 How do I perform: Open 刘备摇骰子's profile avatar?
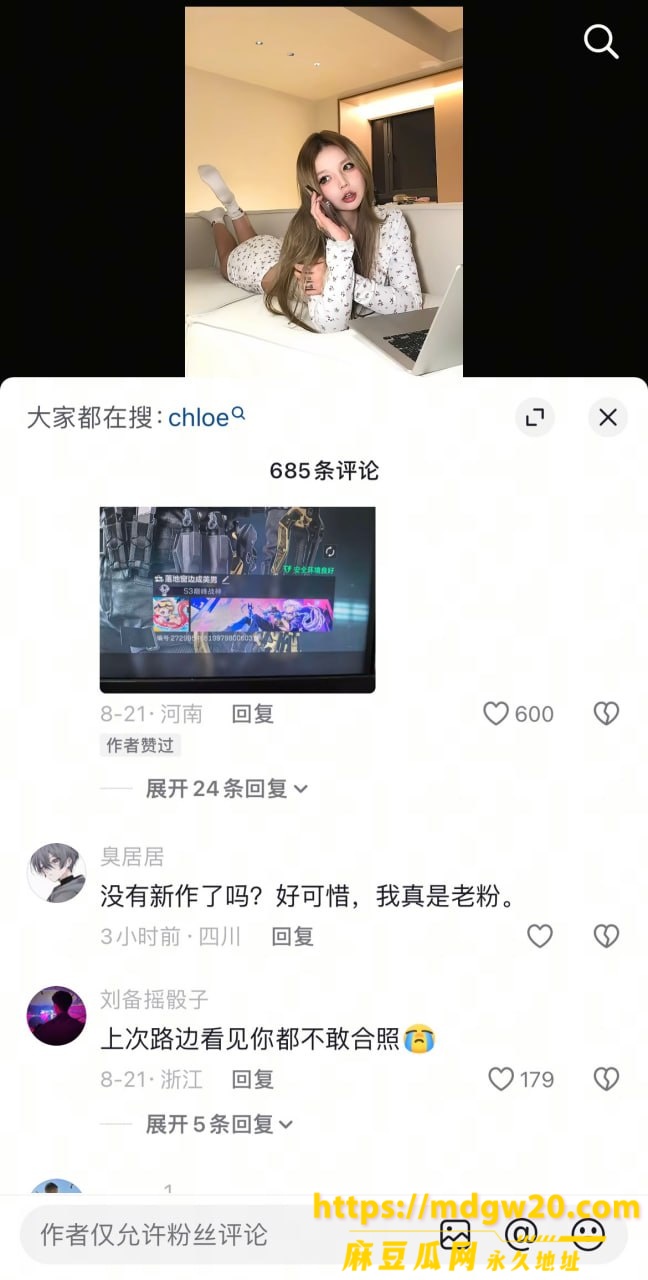pos(56,1016)
